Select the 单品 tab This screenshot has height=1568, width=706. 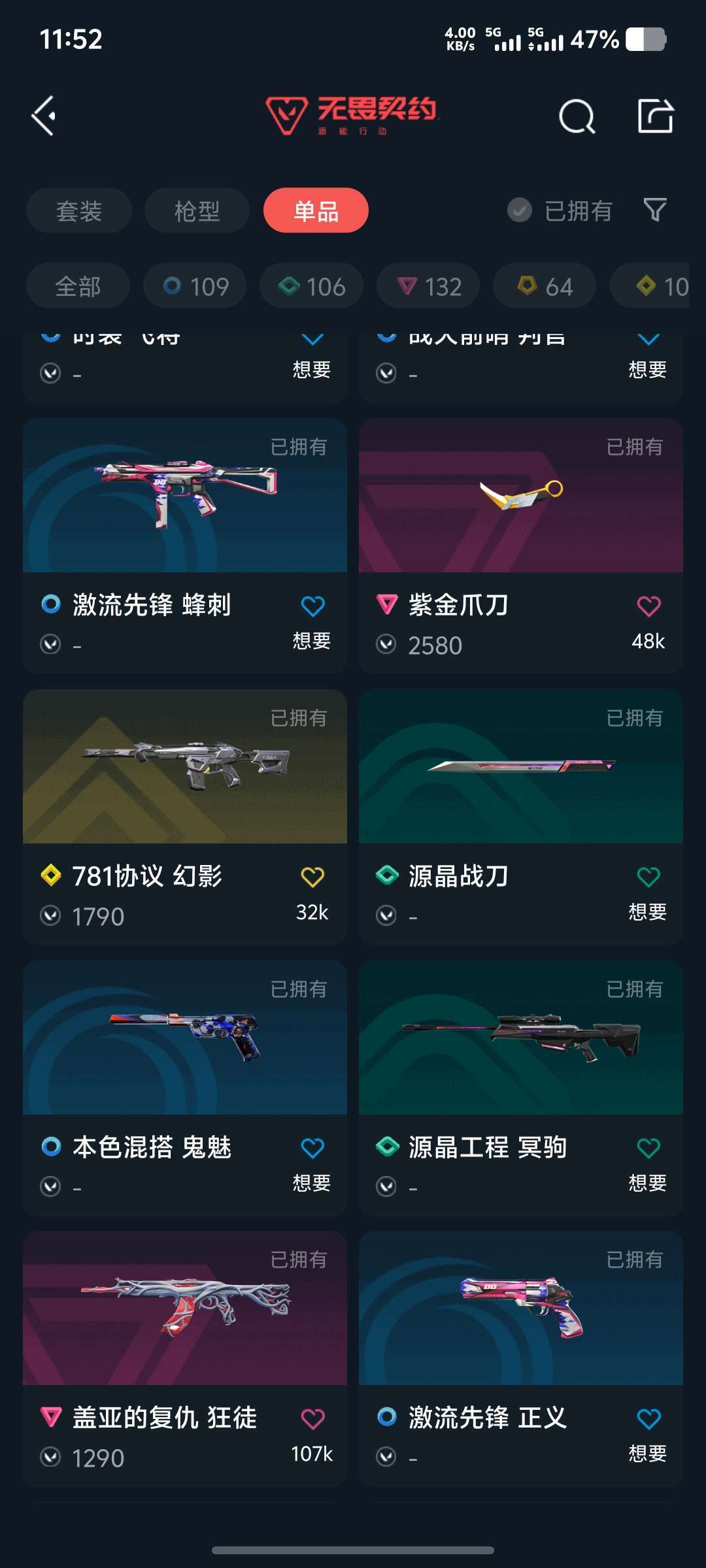[x=316, y=210]
